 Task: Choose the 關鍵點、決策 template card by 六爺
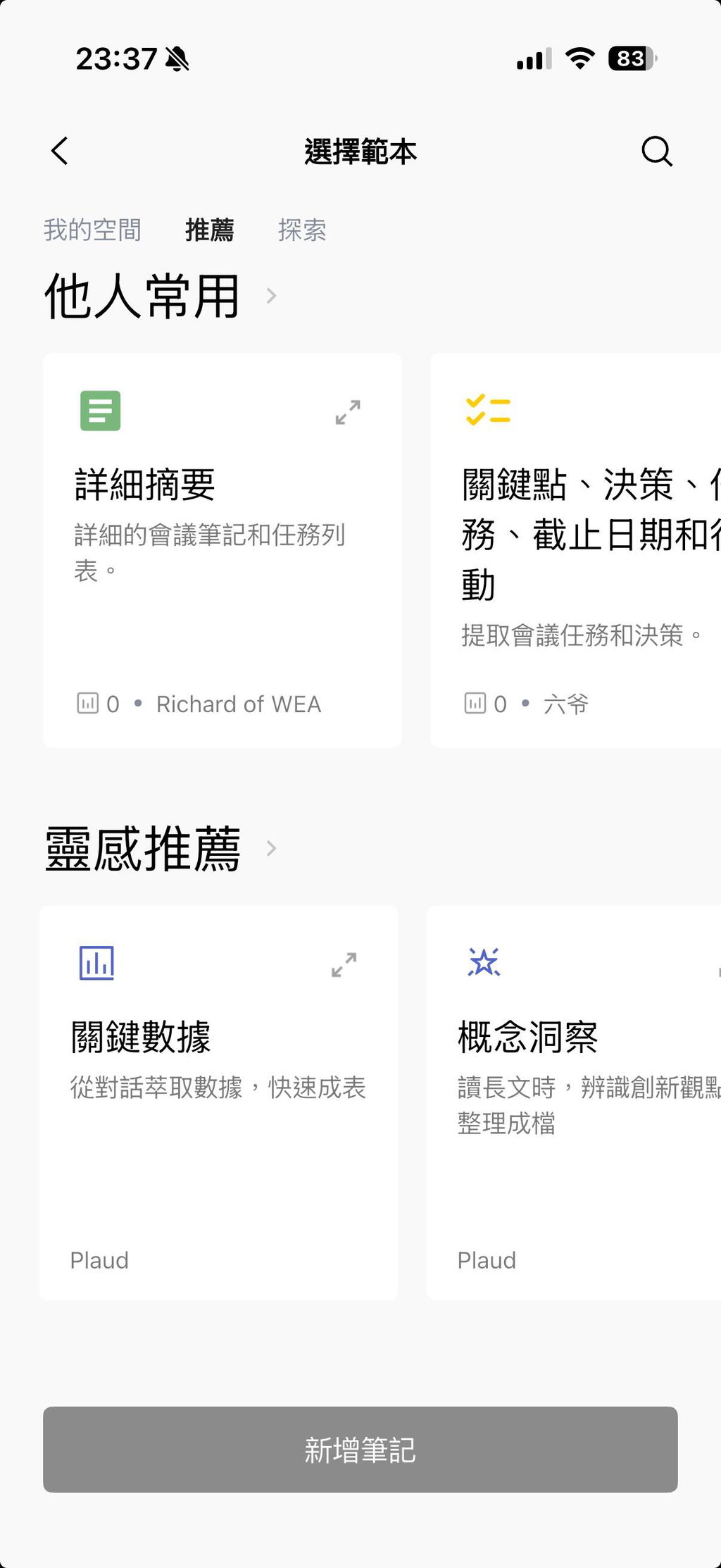pos(575,550)
